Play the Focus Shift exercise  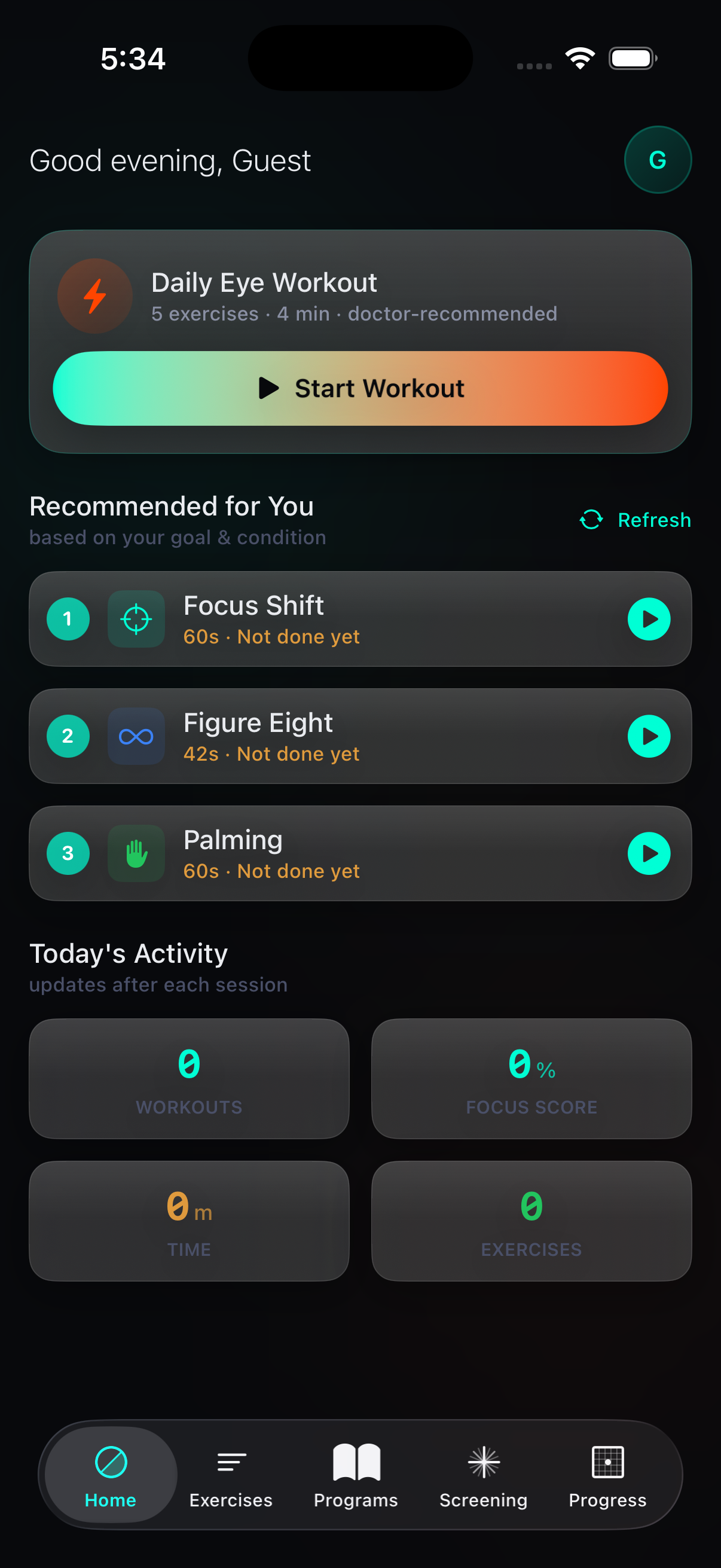pos(649,619)
